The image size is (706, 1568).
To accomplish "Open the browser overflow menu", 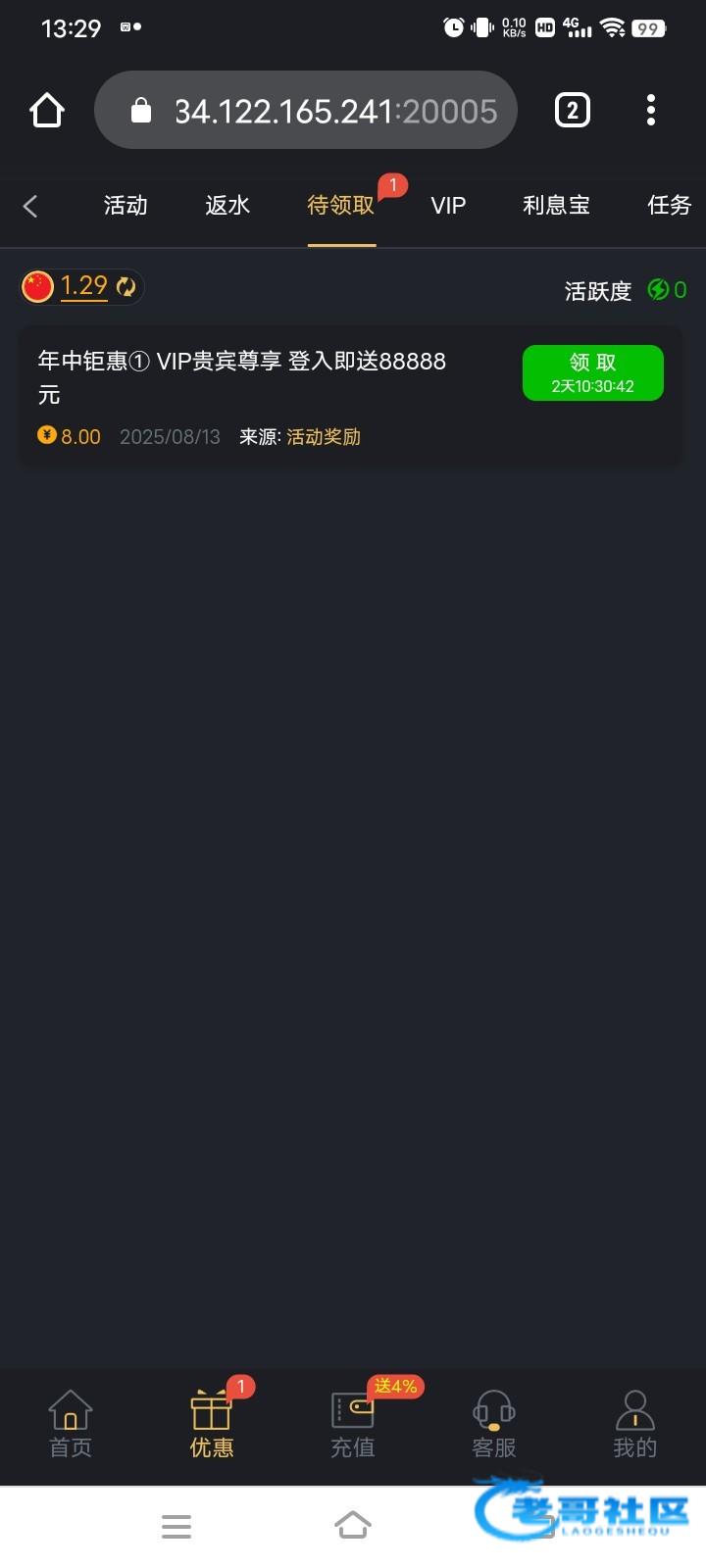I will [x=650, y=111].
